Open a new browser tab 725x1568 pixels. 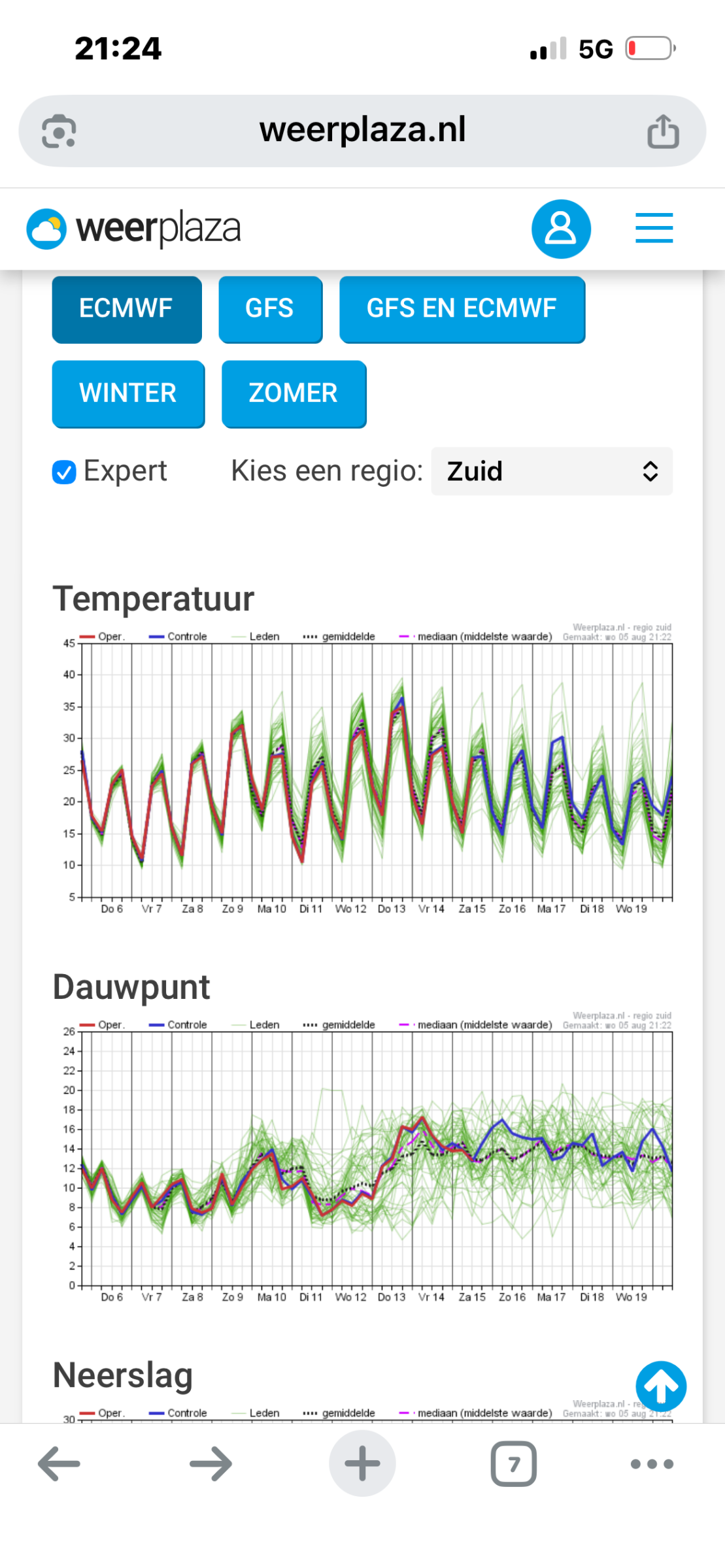pyautogui.click(x=362, y=1463)
